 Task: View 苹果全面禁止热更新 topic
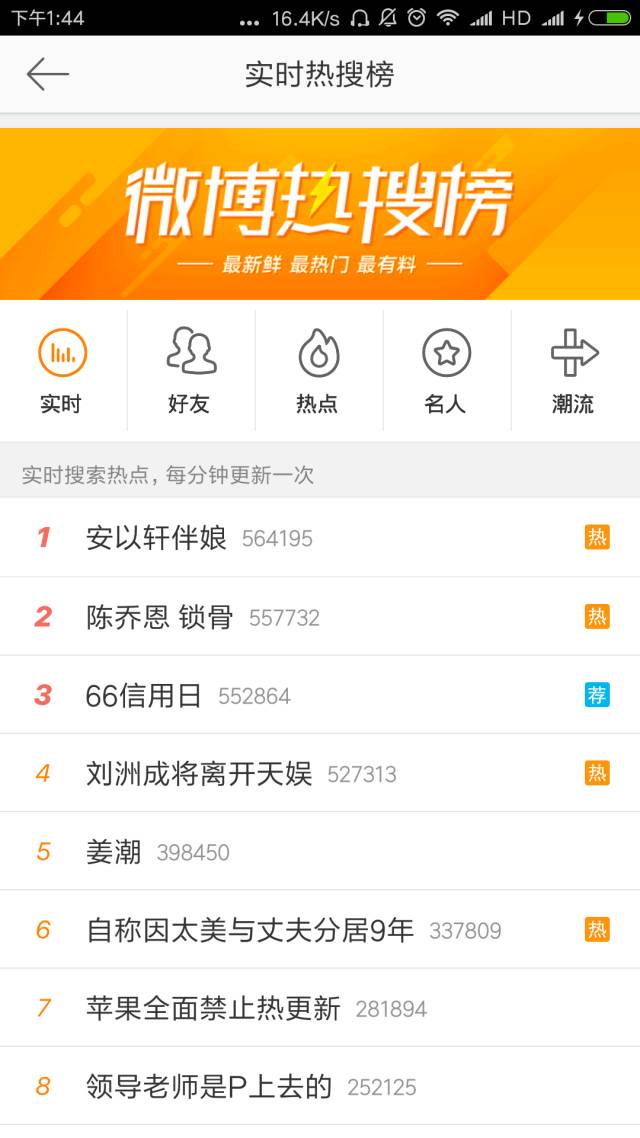click(320, 1008)
